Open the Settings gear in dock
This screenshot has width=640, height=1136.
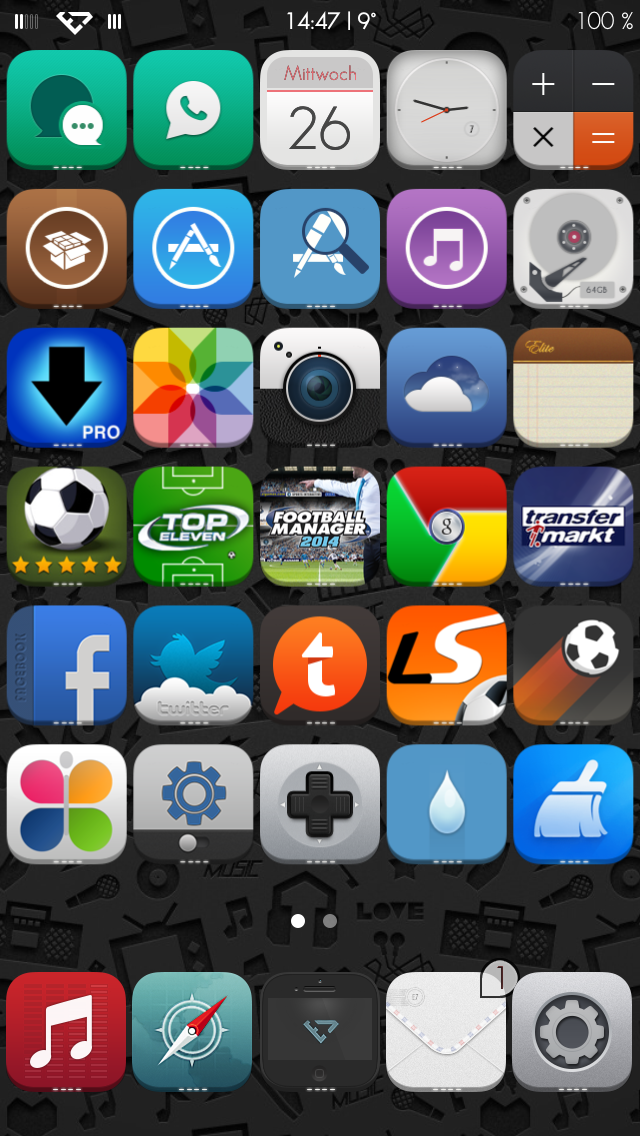coord(573,1030)
